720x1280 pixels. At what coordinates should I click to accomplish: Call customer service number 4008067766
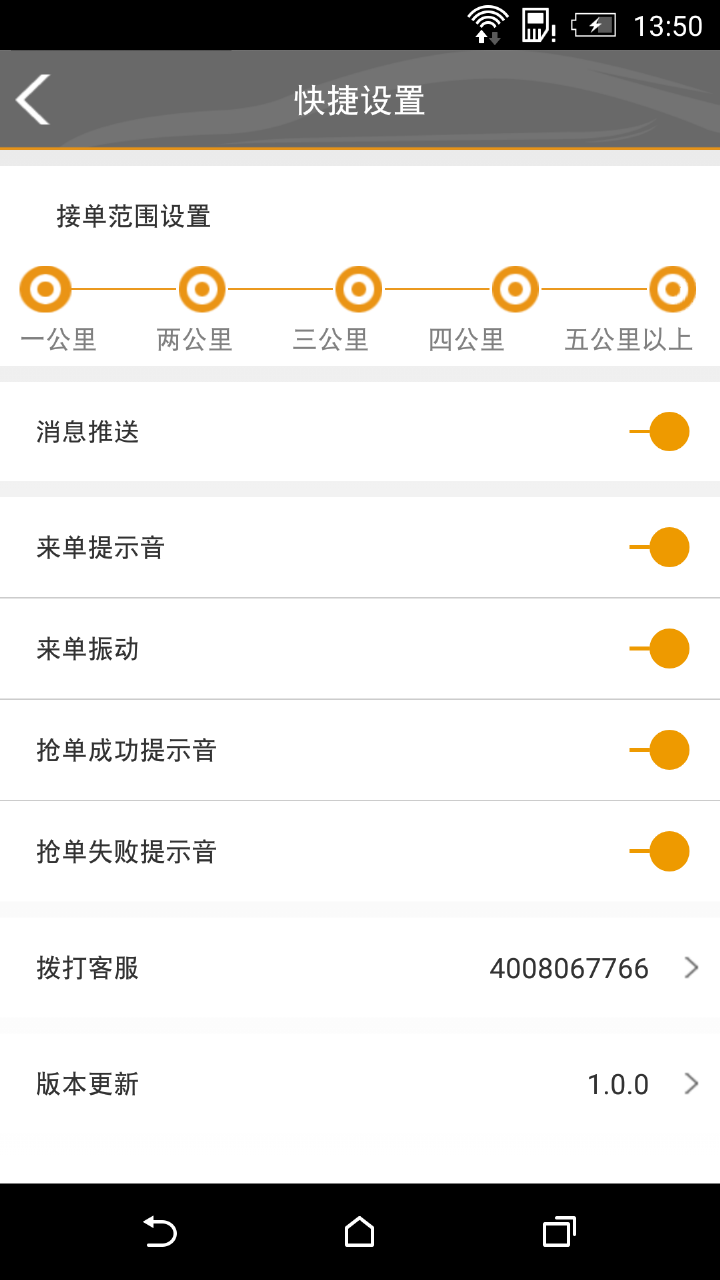pos(570,967)
